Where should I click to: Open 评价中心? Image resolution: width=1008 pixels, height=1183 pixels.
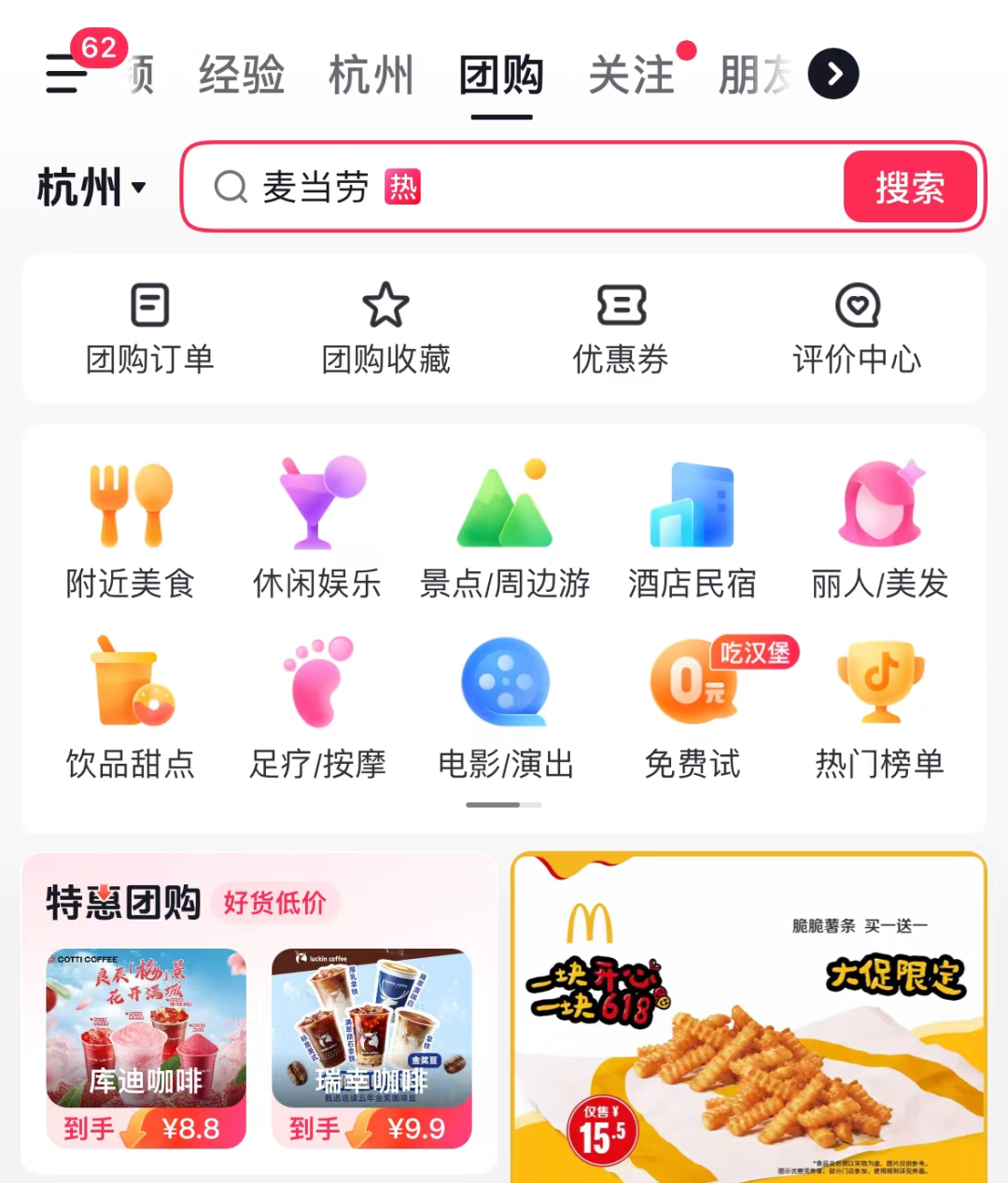point(857,330)
